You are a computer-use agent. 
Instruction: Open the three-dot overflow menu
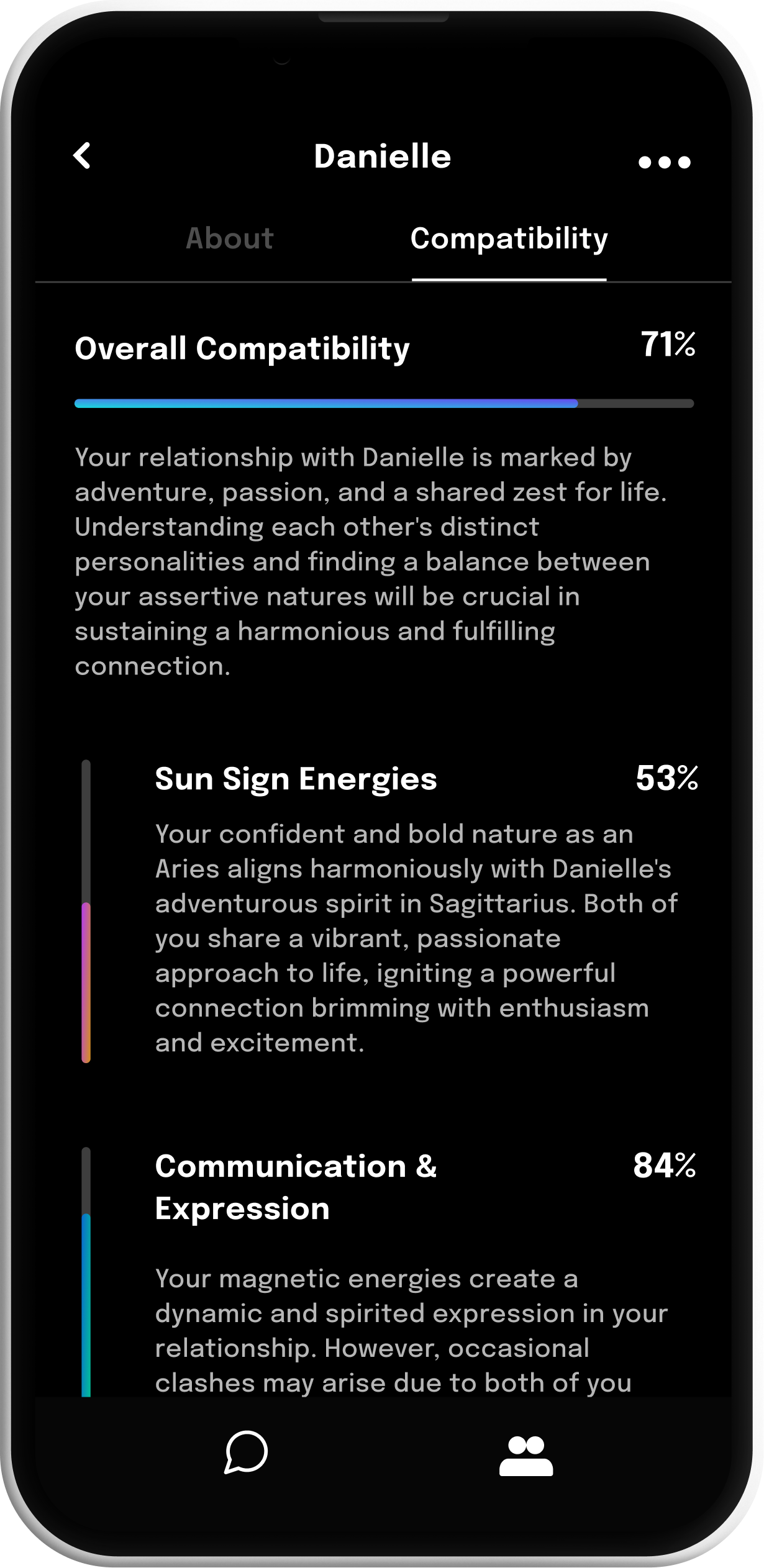[664, 163]
